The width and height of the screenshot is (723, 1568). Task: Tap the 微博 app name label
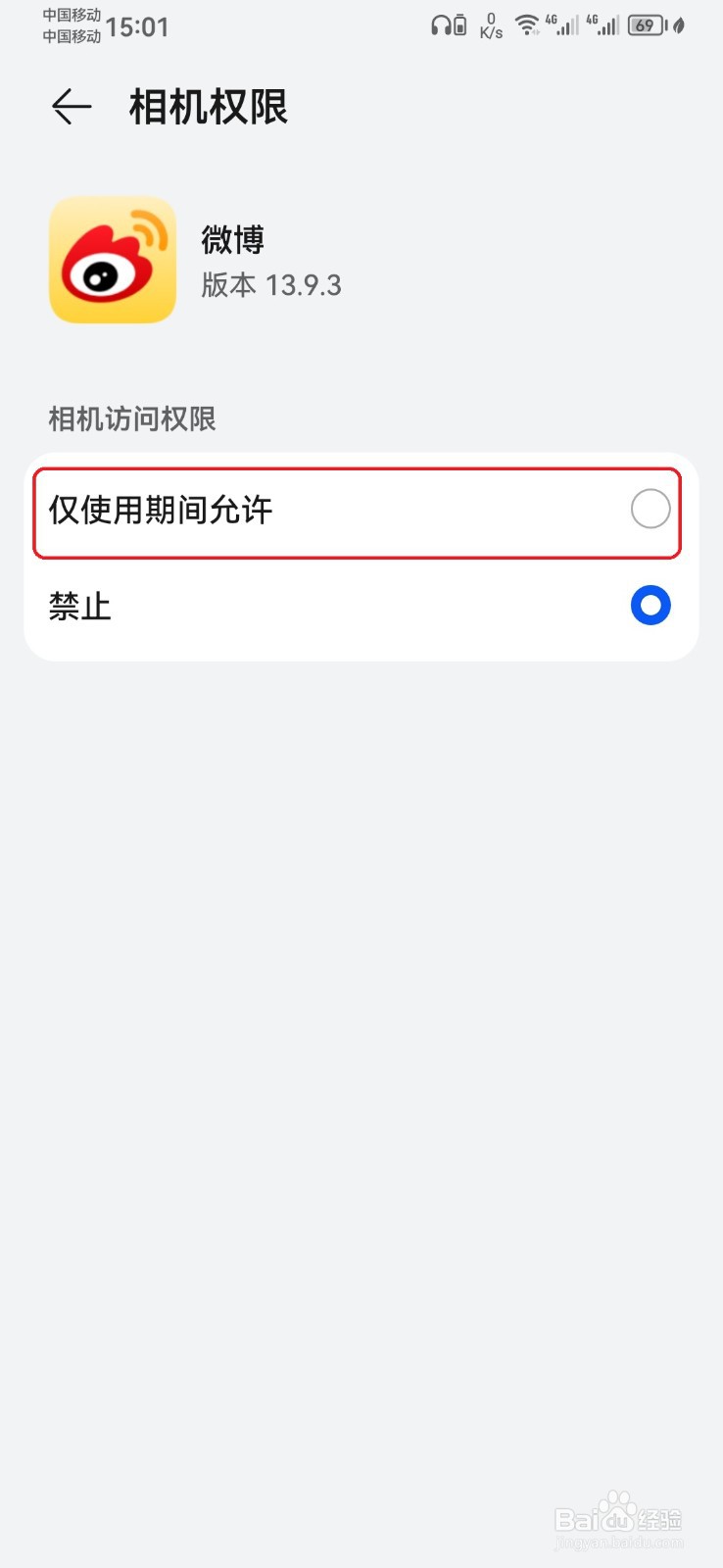click(235, 238)
